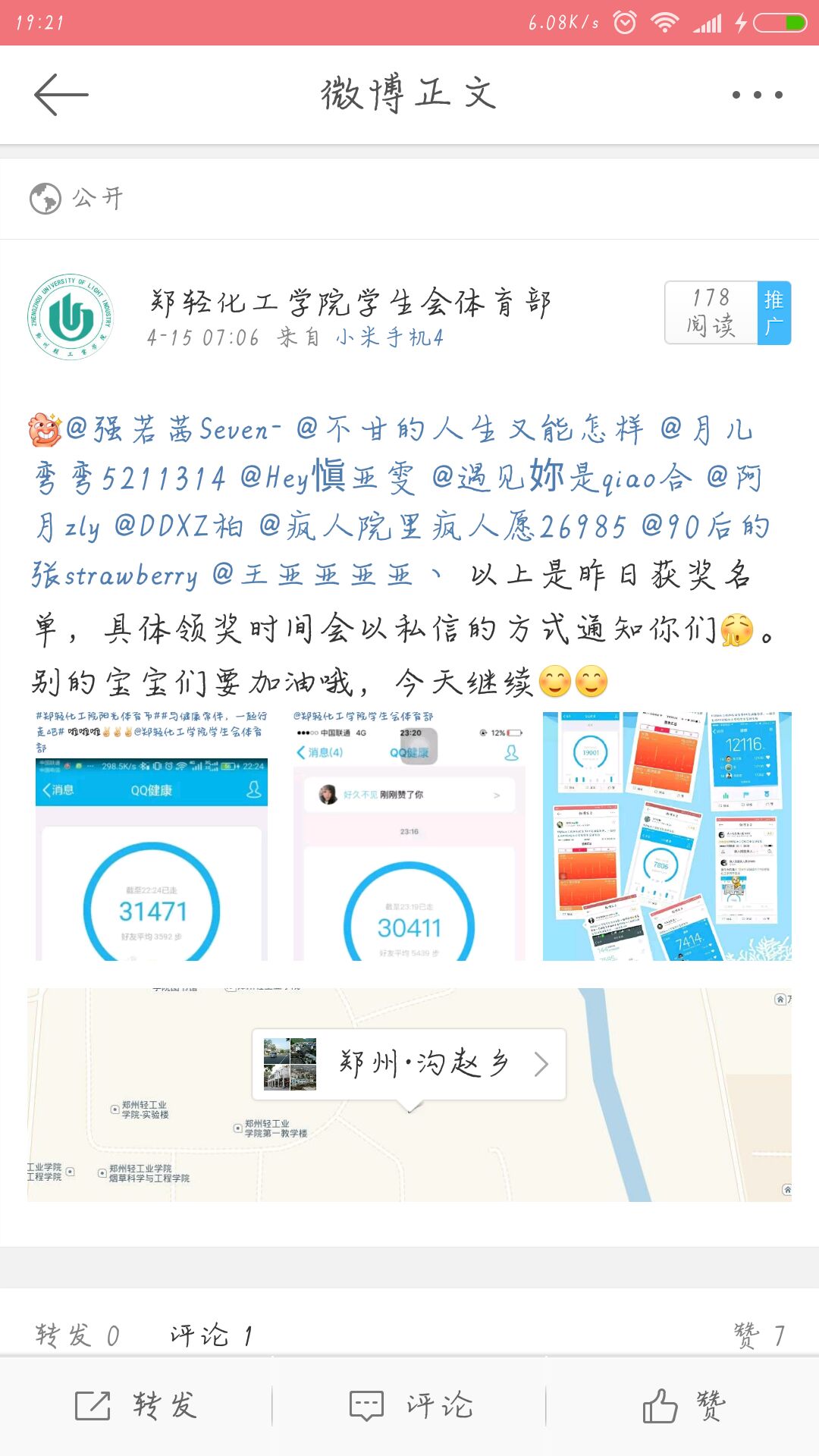View the image showing 31471 steps
Viewport: 819px width, 1456px height.
point(152,836)
